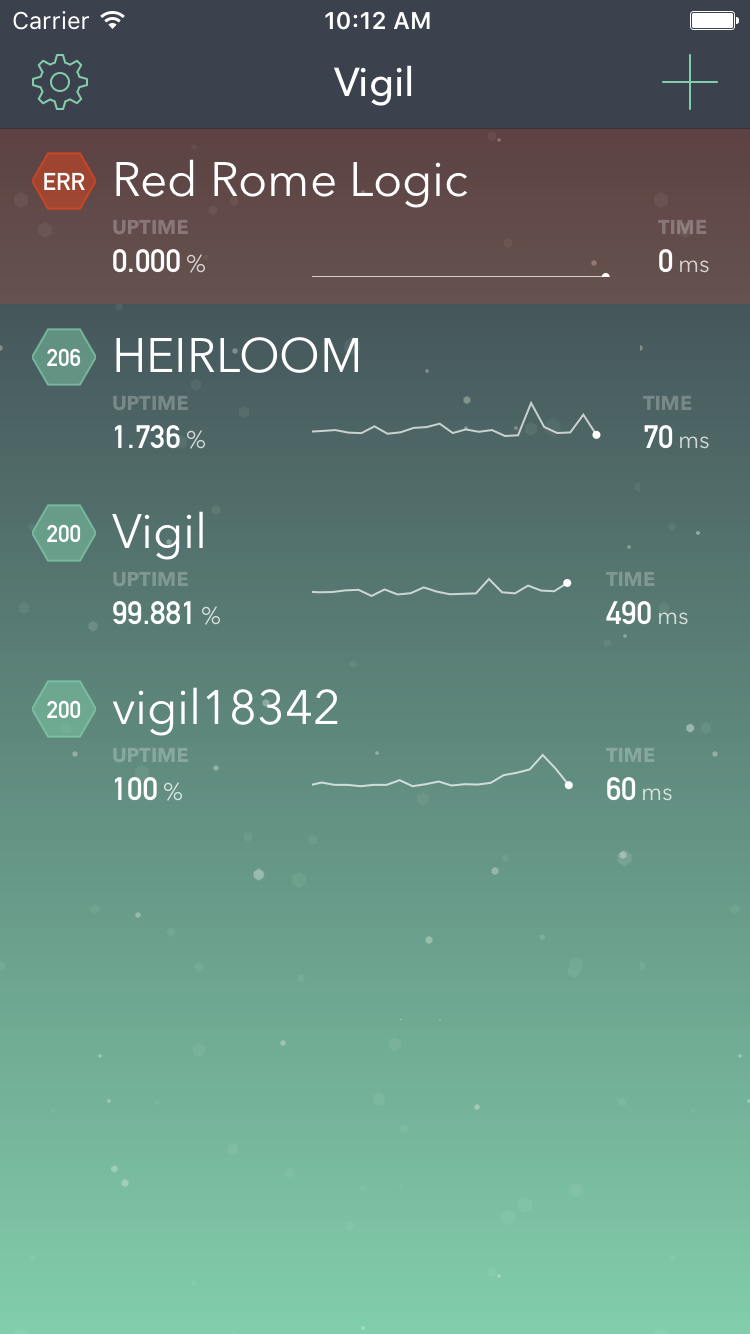Screen dimensions: 750x1334
Task: Tap the endpoint dot on the vigil18342 graph
Action: [x=569, y=785]
